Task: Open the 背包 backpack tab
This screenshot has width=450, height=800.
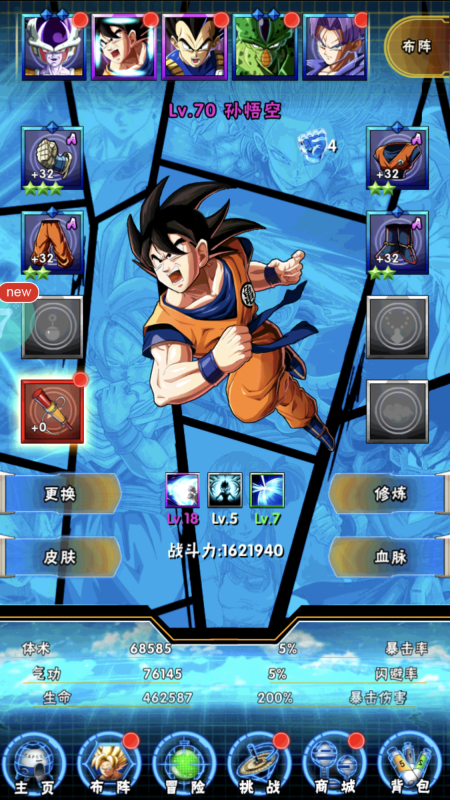Action: [410, 764]
